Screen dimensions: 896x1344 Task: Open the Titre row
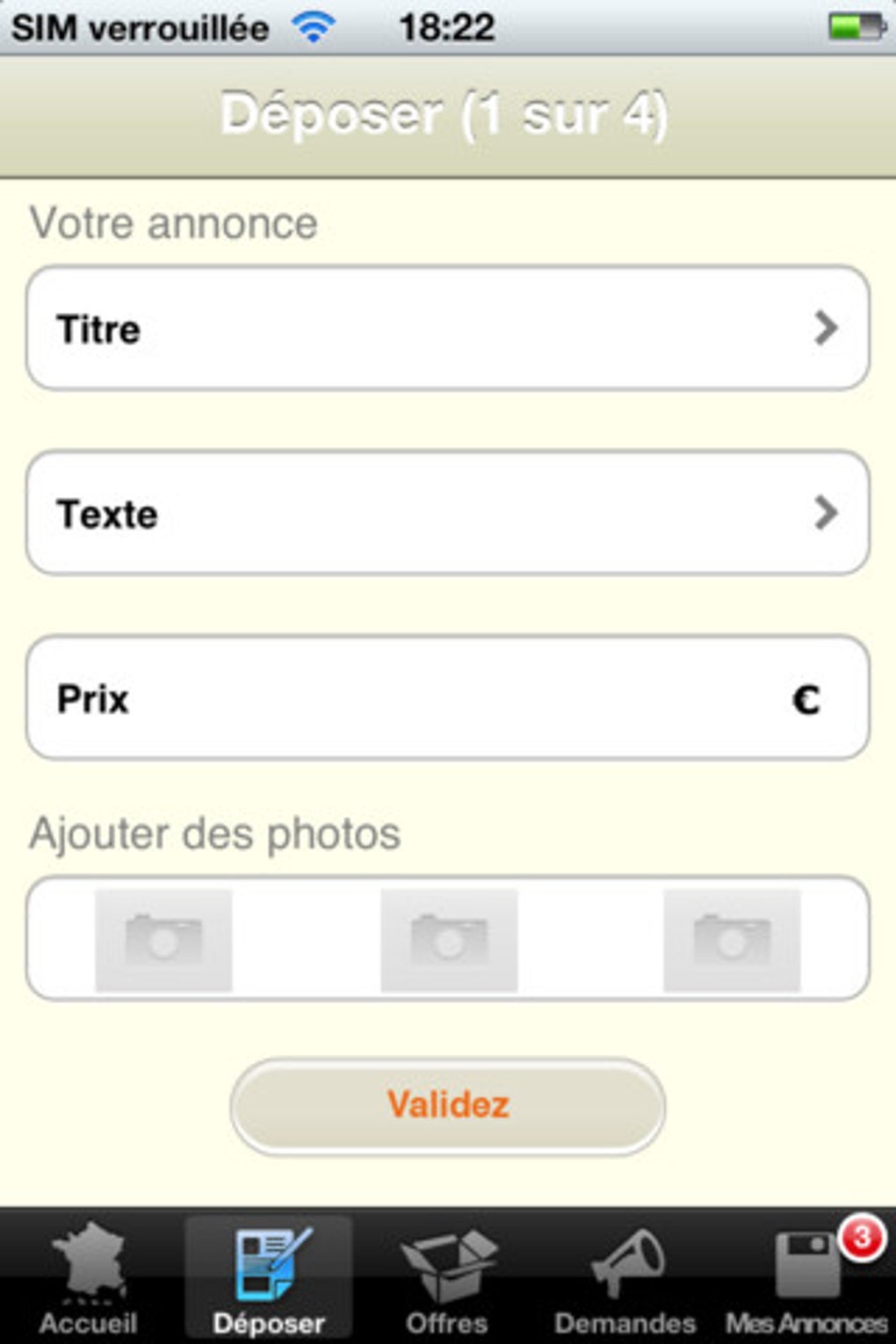(448, 329)
